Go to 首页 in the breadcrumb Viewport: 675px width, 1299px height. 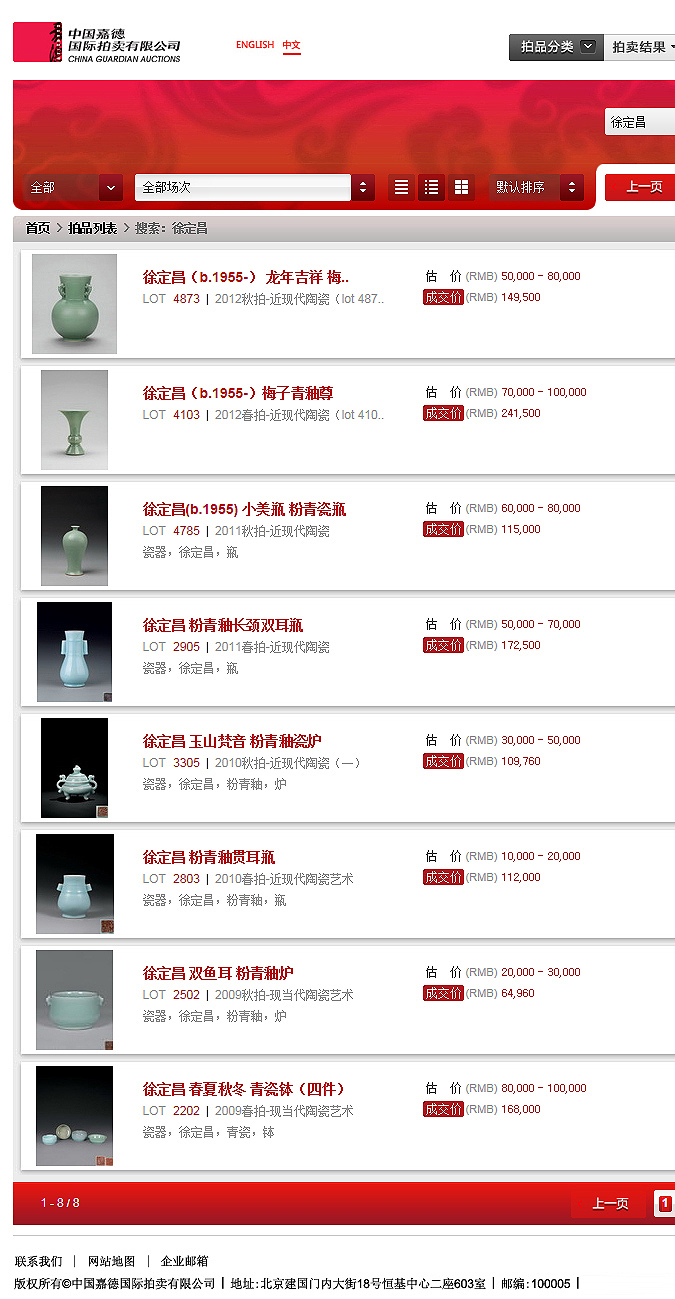(x=38, y=228)
